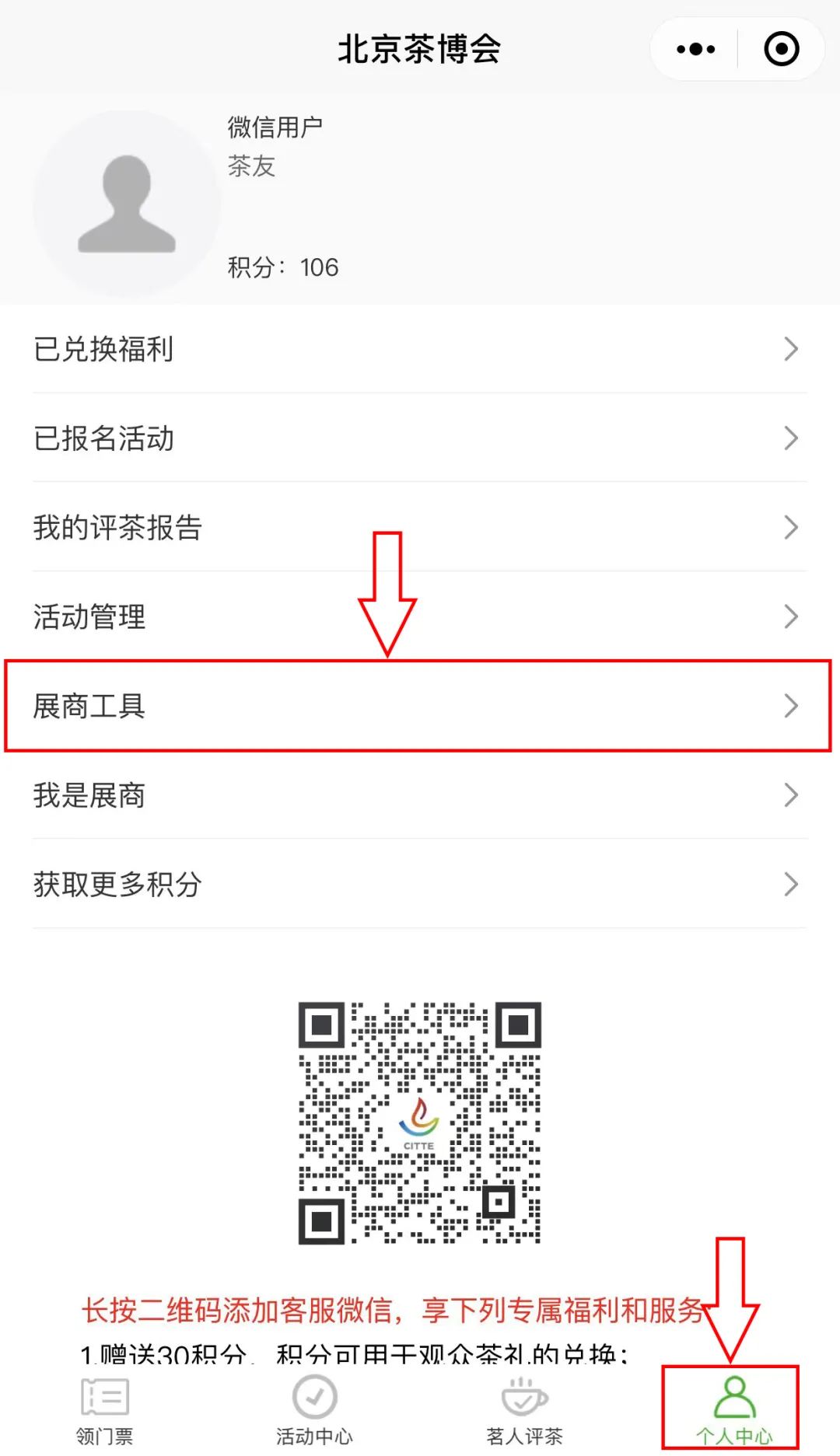Viewport: 840px width, 1456px height.
Task: Open 已兑换福利 list
Action: [420, 349]
